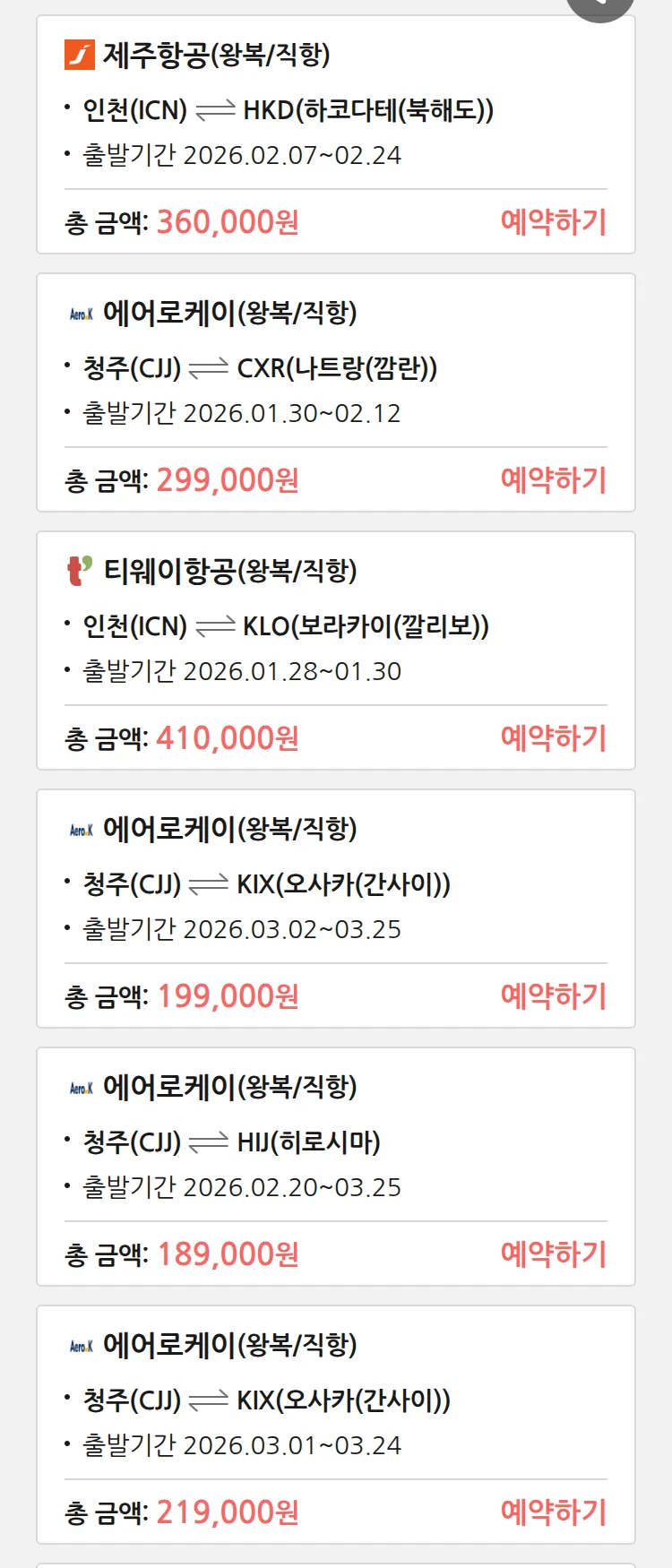Click the Jeju Air airline logo

coord(79,54)
